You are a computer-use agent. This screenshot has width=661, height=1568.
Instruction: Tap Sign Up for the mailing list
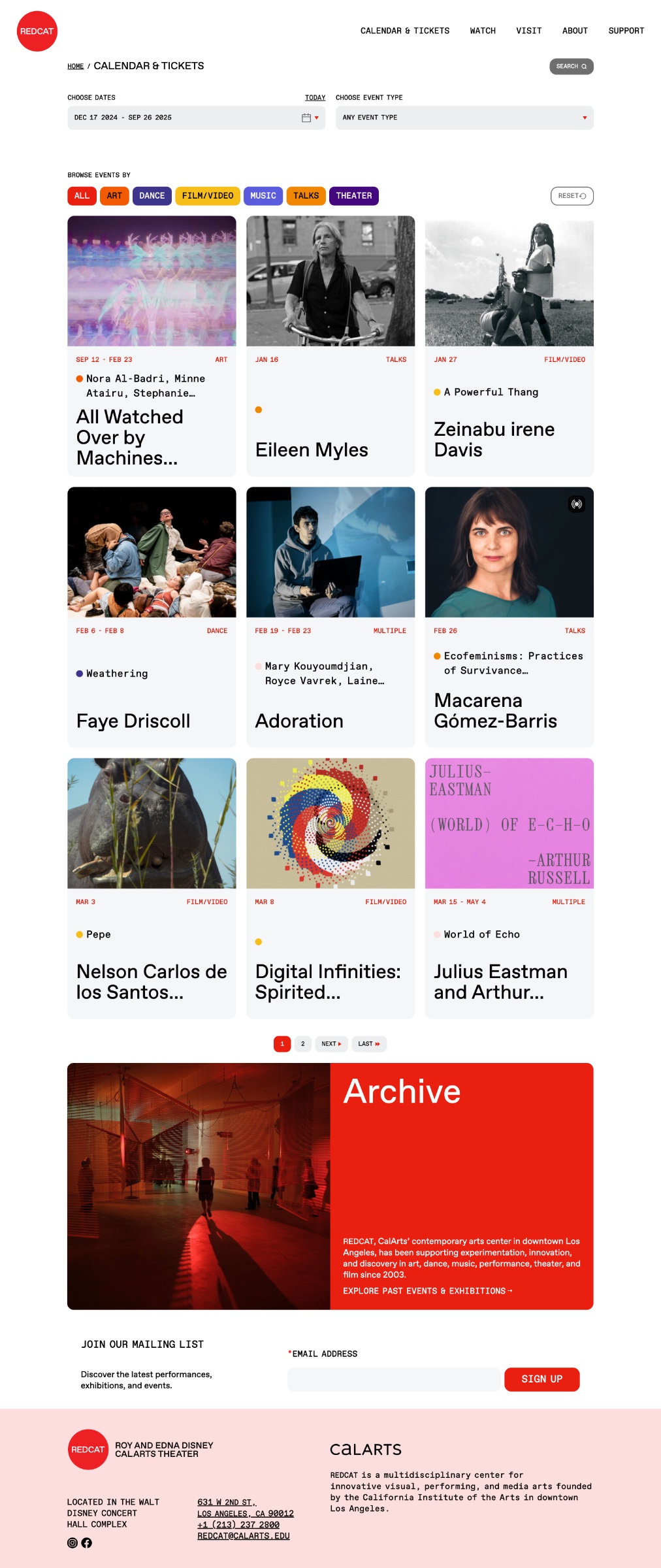pos(542,1379)
